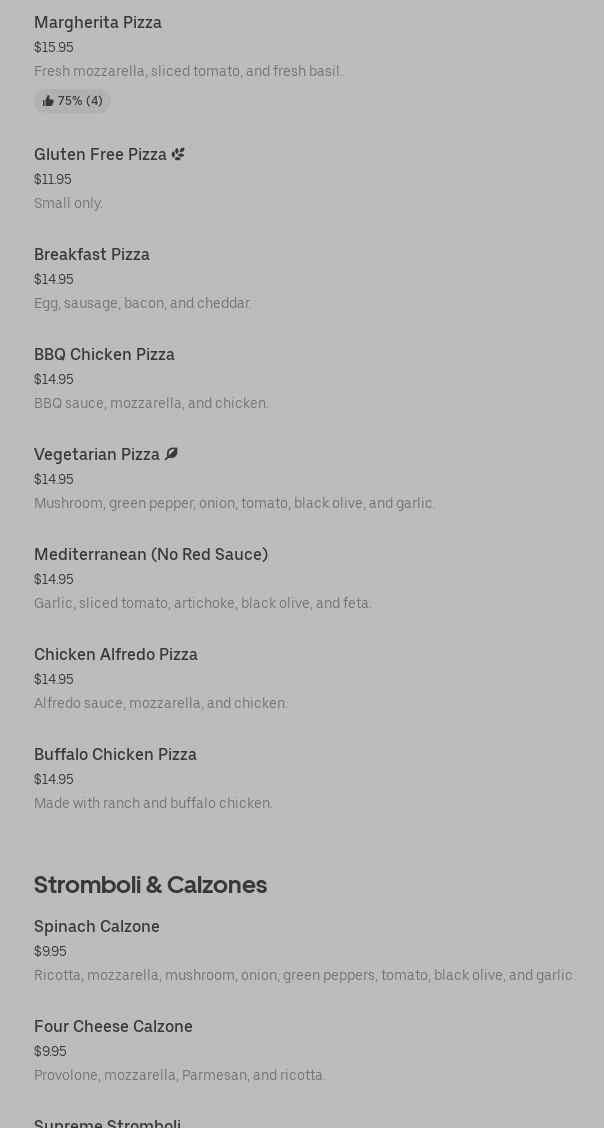Open Chicken Alfredo Pizza
Viewport: 604px width, 1128px height.
[116, 655]
